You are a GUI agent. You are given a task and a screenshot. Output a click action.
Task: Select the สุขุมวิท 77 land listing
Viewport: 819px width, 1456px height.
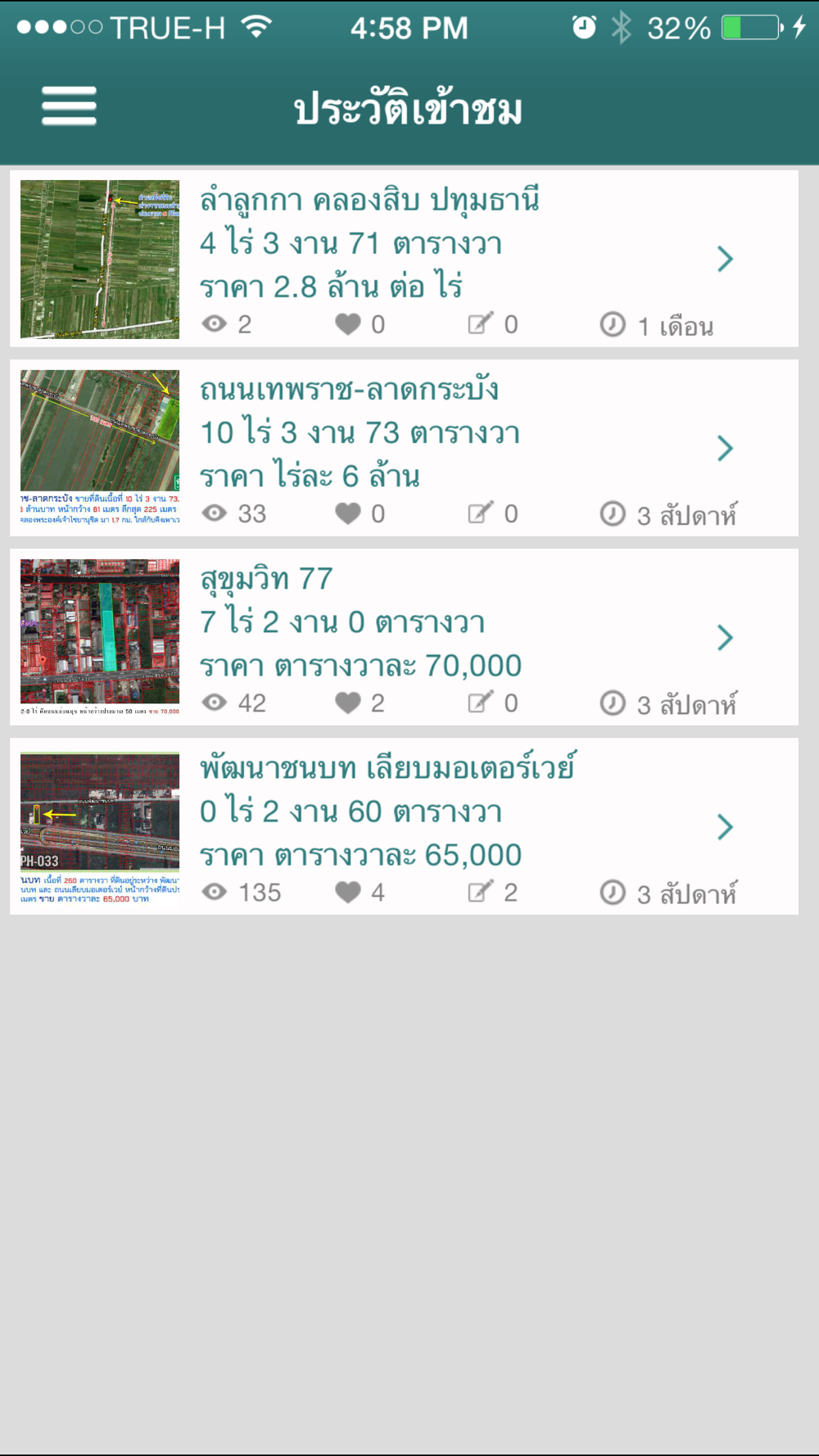point(404,637)
